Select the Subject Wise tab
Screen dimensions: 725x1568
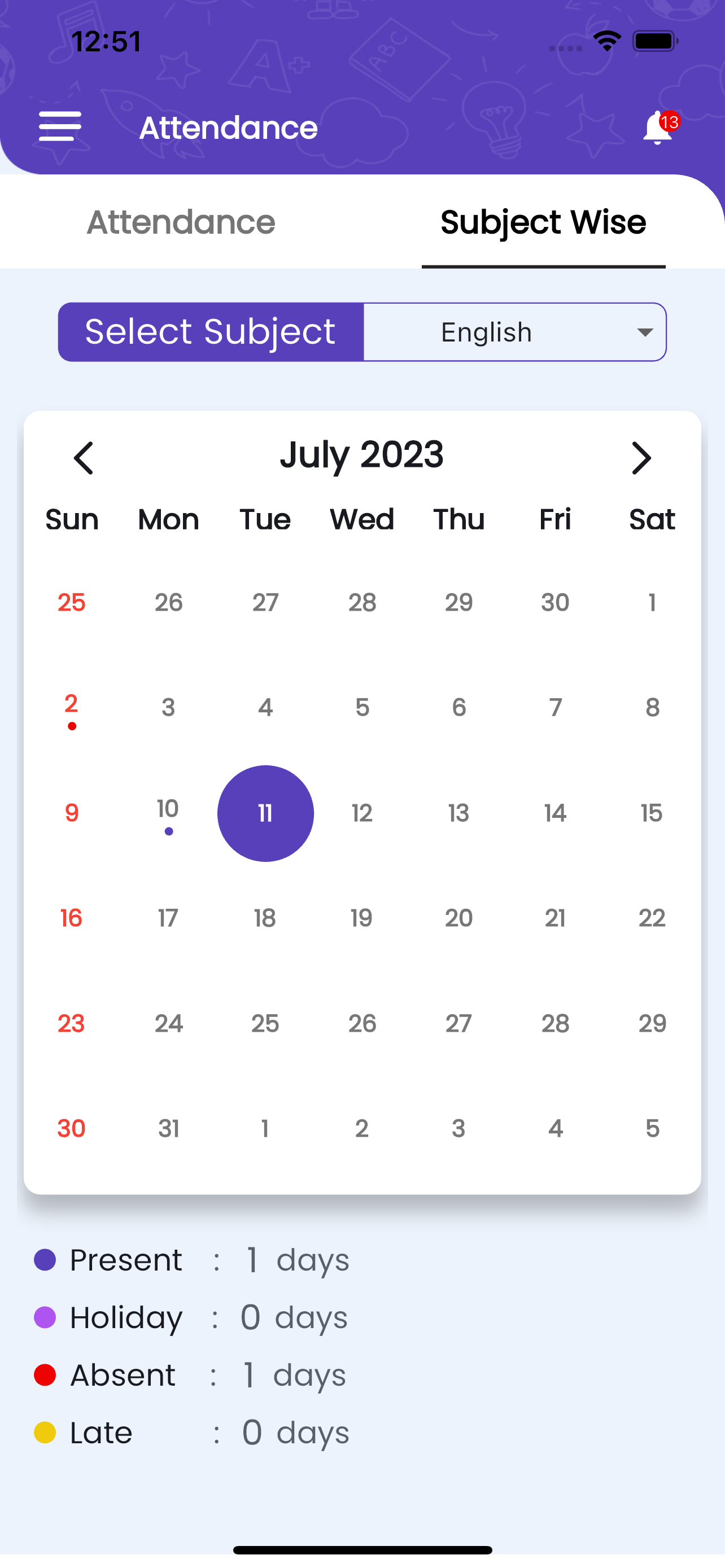tap(543, 222)
